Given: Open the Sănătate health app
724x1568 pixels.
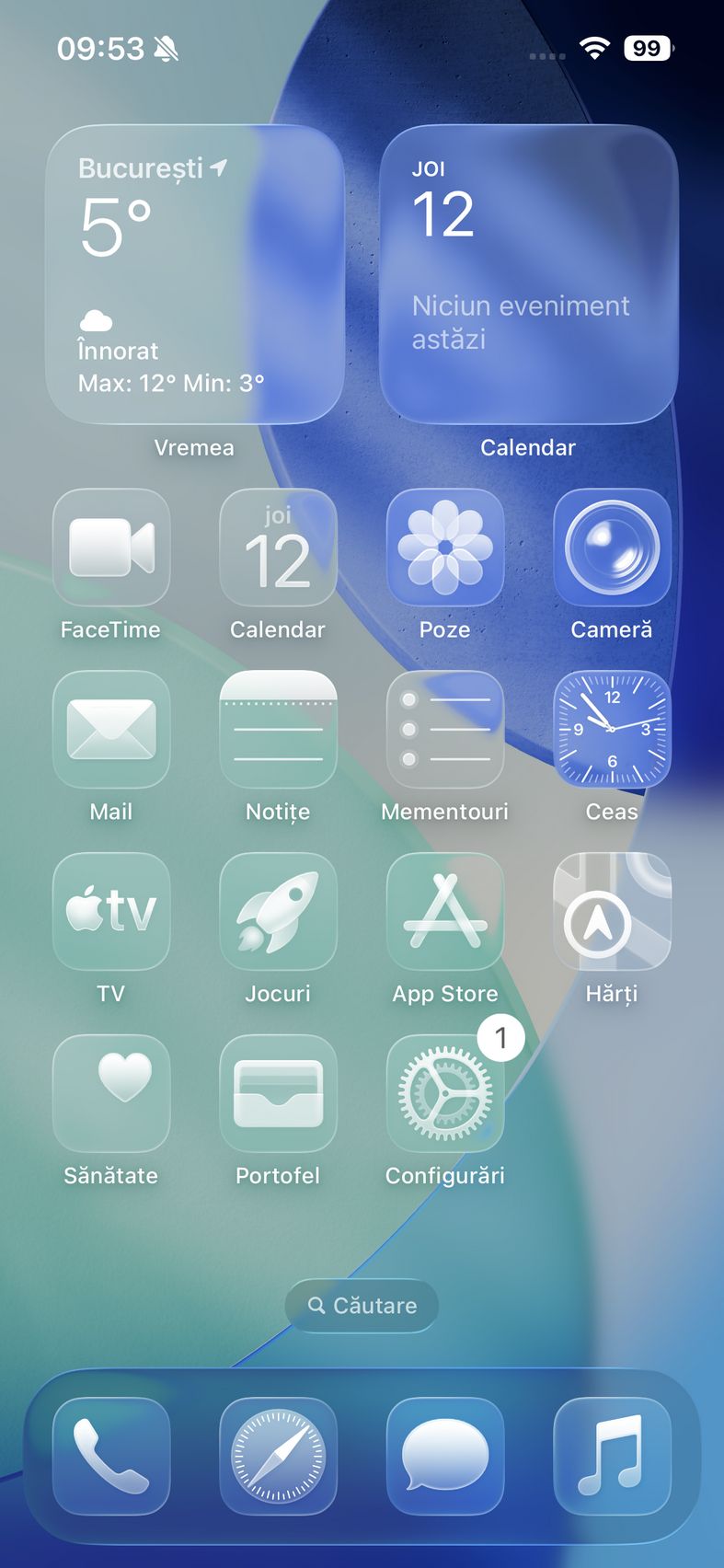Looking at the screenshot, I should [111, 1093].
